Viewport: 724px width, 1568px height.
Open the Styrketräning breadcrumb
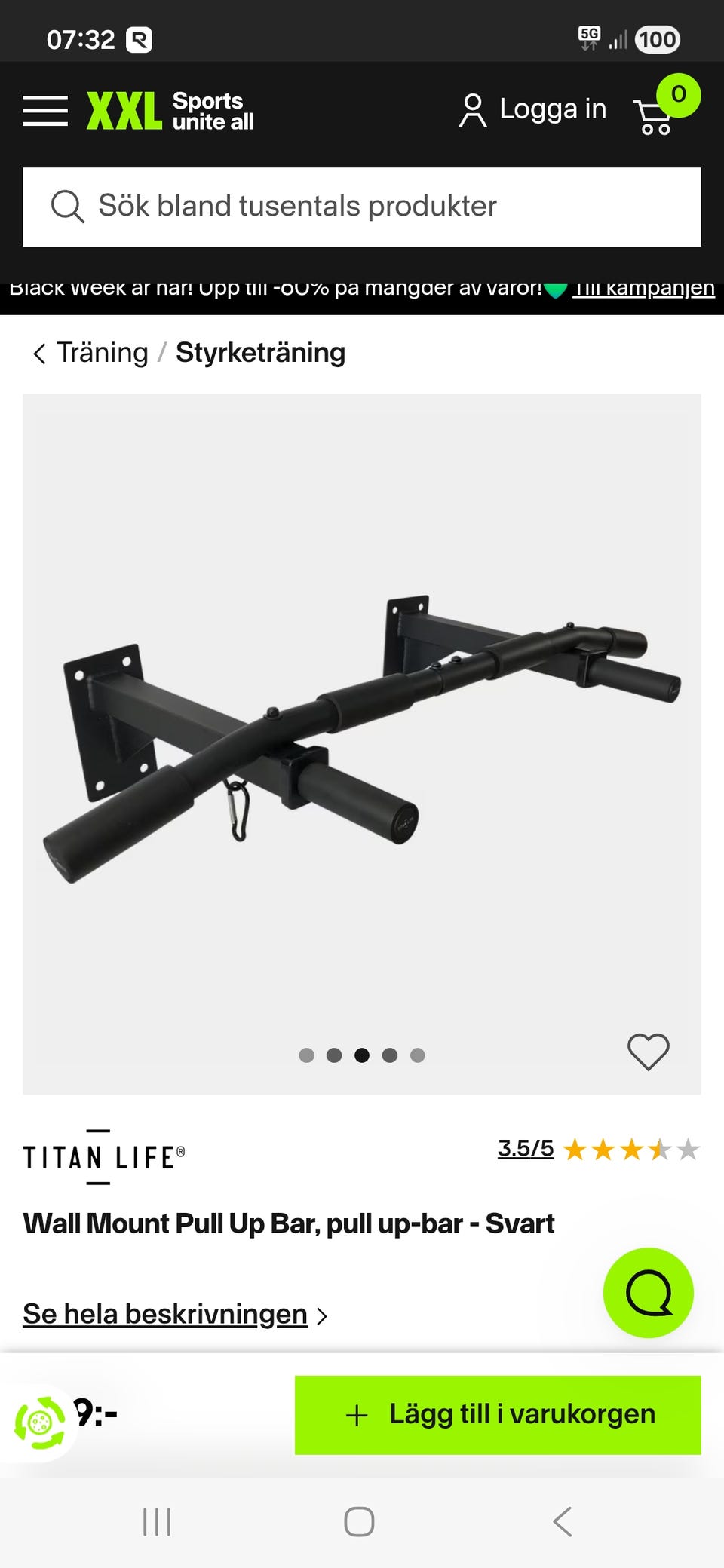[x=260, y=353]
